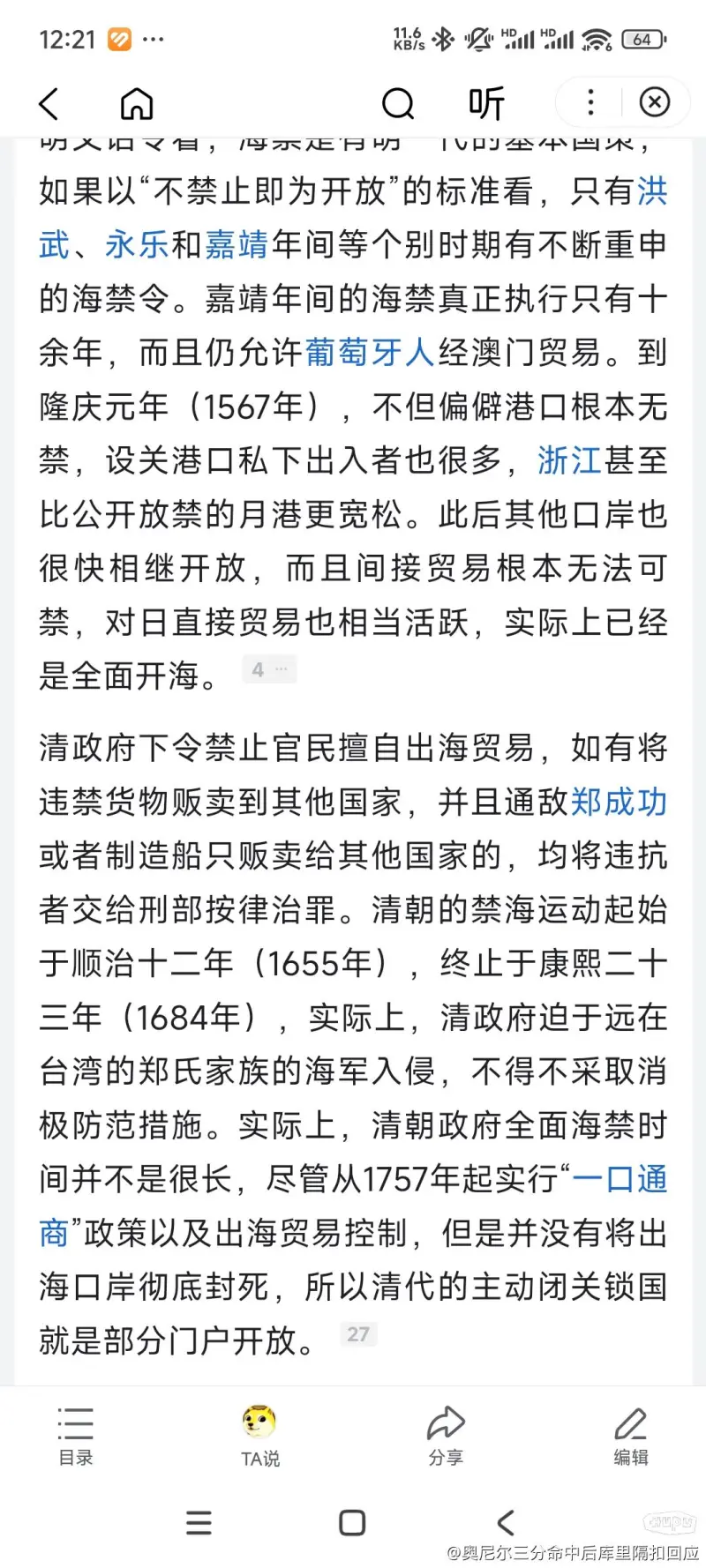Open the home page icon
706x1568 pixels.
137,104
